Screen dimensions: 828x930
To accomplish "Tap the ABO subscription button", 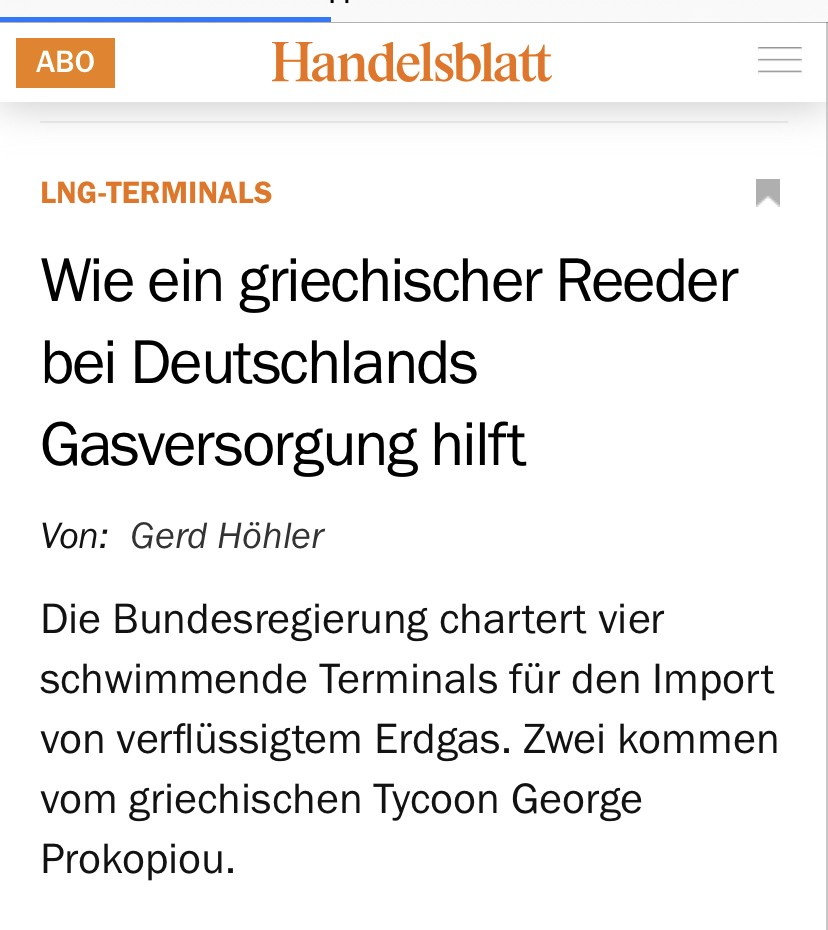I will click(65, 62).
